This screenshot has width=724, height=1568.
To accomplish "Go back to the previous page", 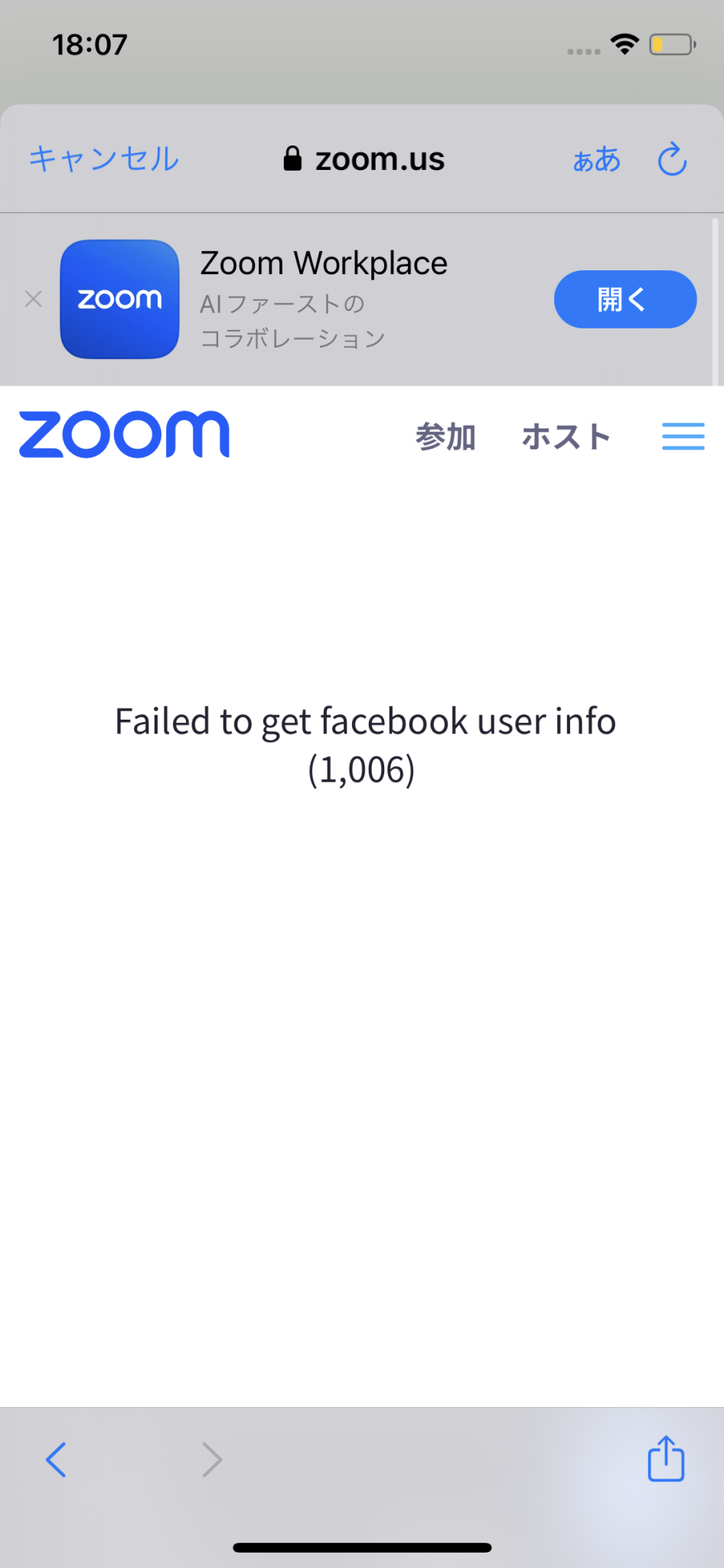I will (x=57, y=1459).
